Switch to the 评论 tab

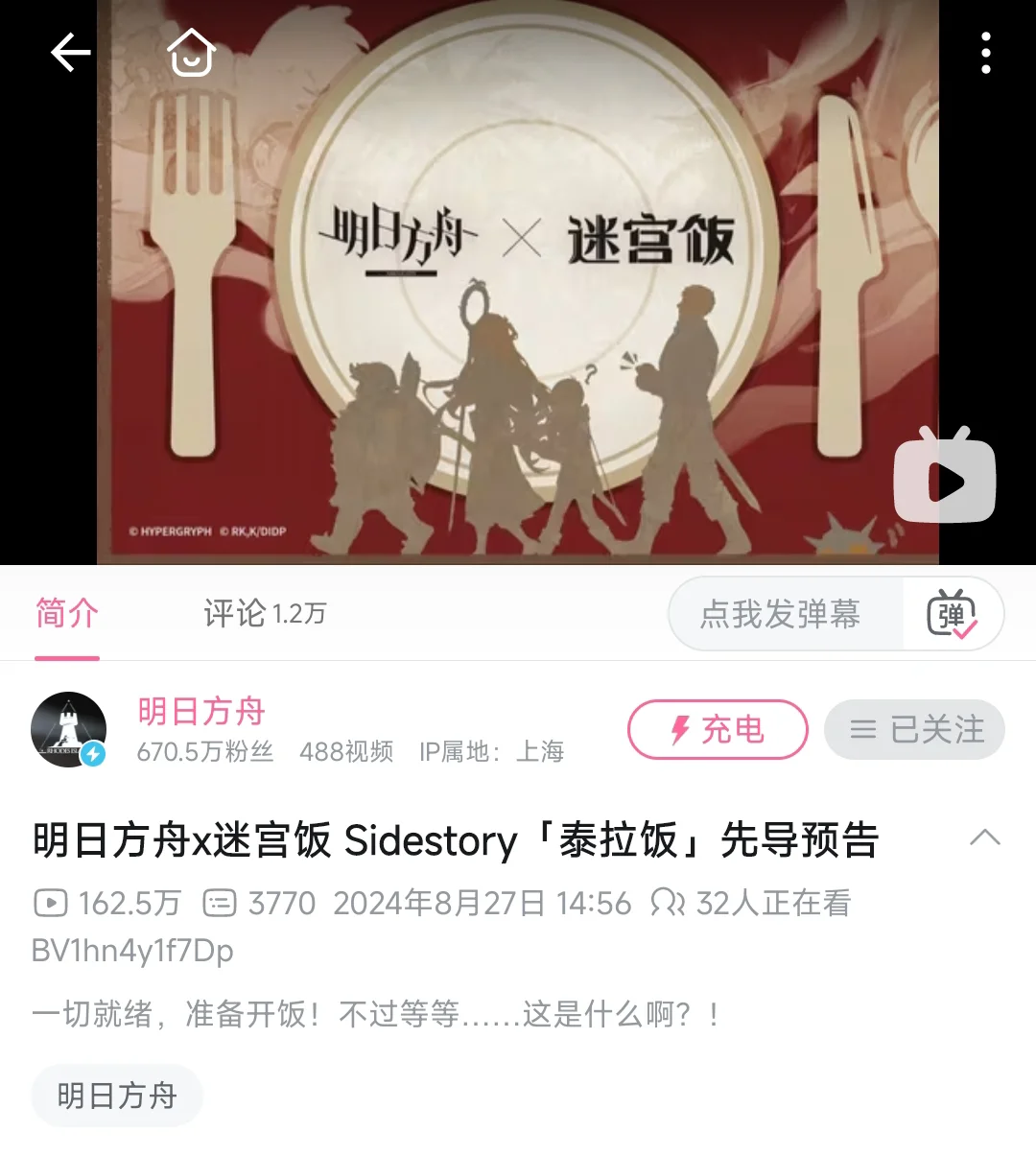coord(265,613)
